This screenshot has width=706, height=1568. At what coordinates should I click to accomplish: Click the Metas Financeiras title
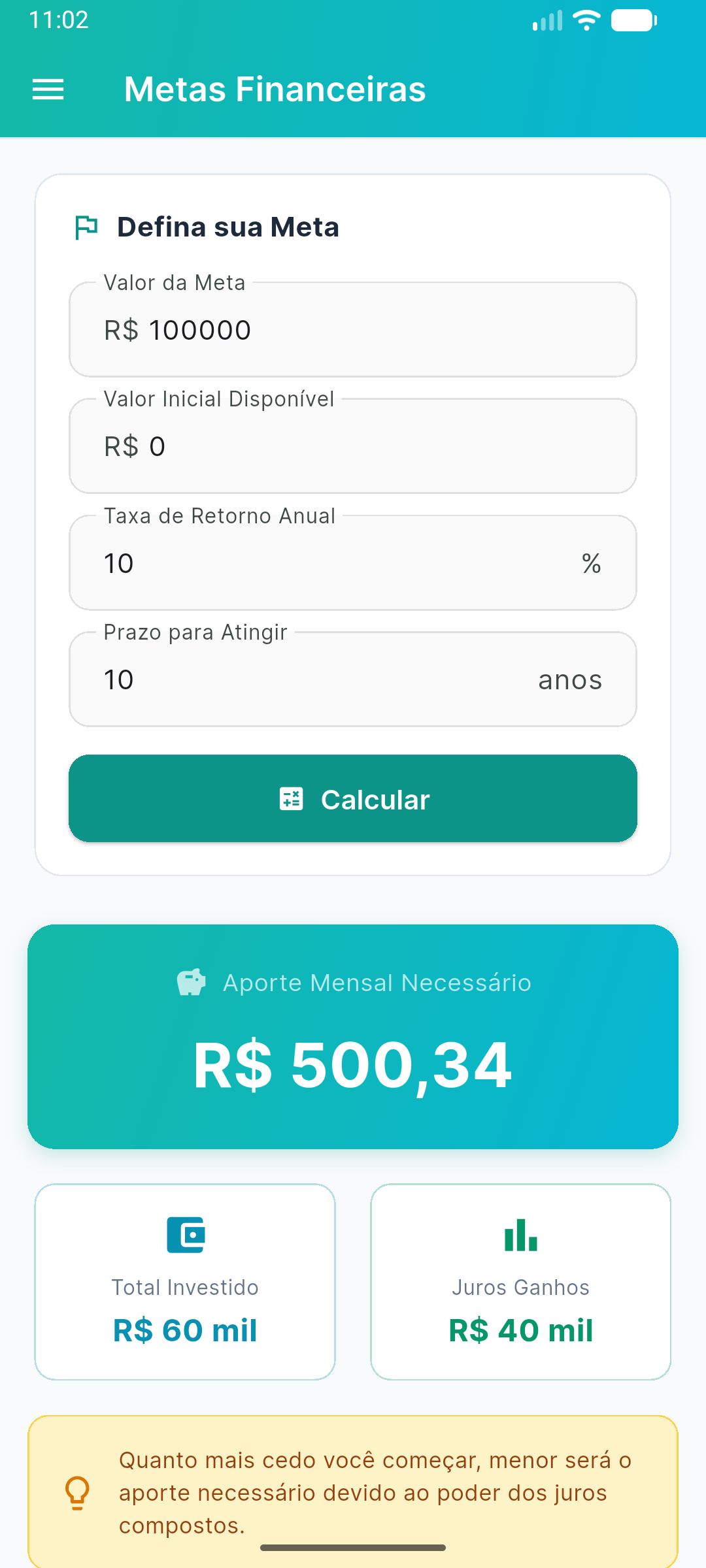tap(275, 89)
